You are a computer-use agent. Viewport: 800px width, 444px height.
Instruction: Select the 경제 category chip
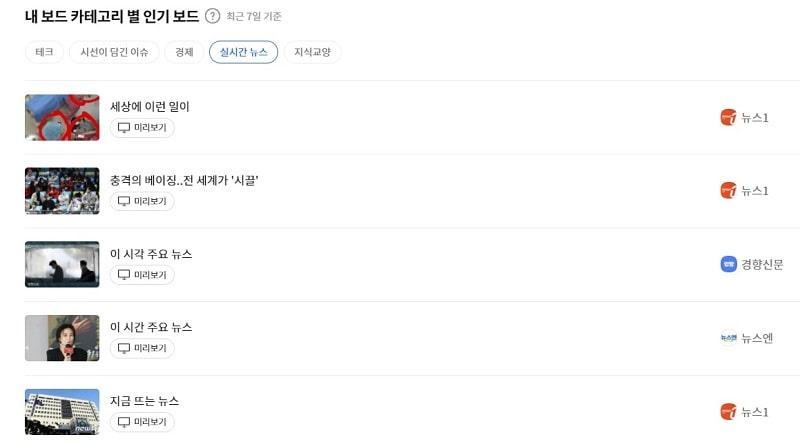(x=183, y=52)
